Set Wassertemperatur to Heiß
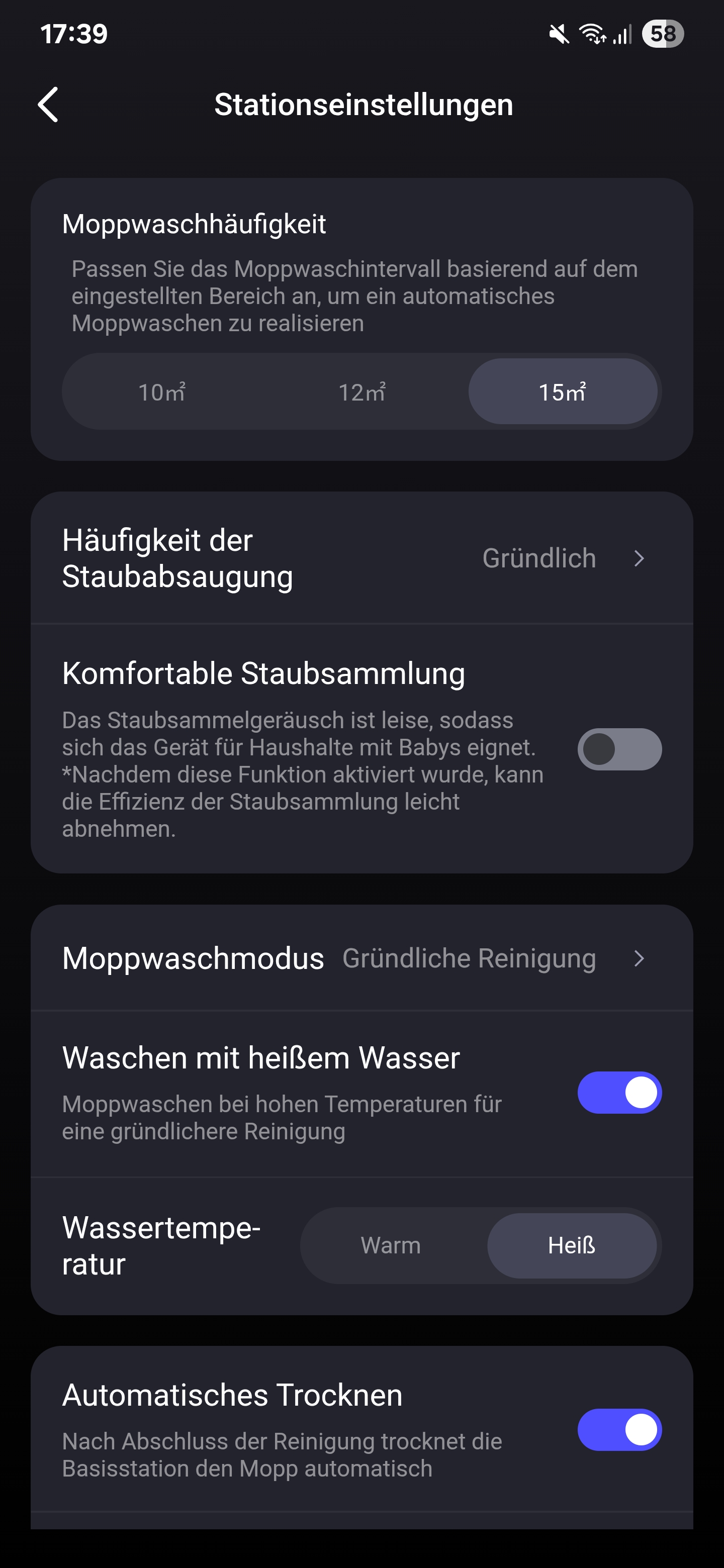The width and height of the screenshot is (724, 1568). pos(572,1245)
